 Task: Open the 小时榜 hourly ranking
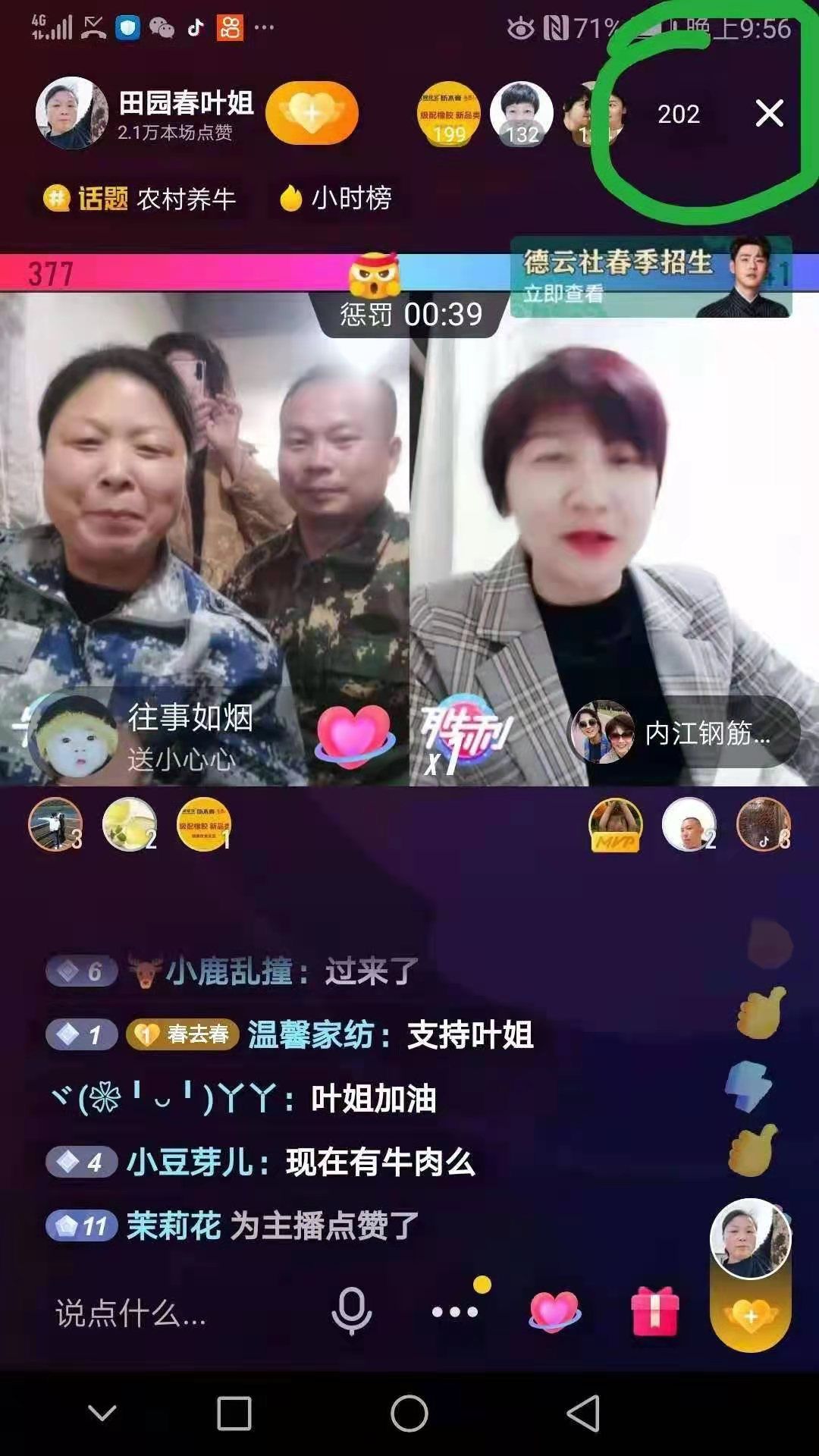336,199
